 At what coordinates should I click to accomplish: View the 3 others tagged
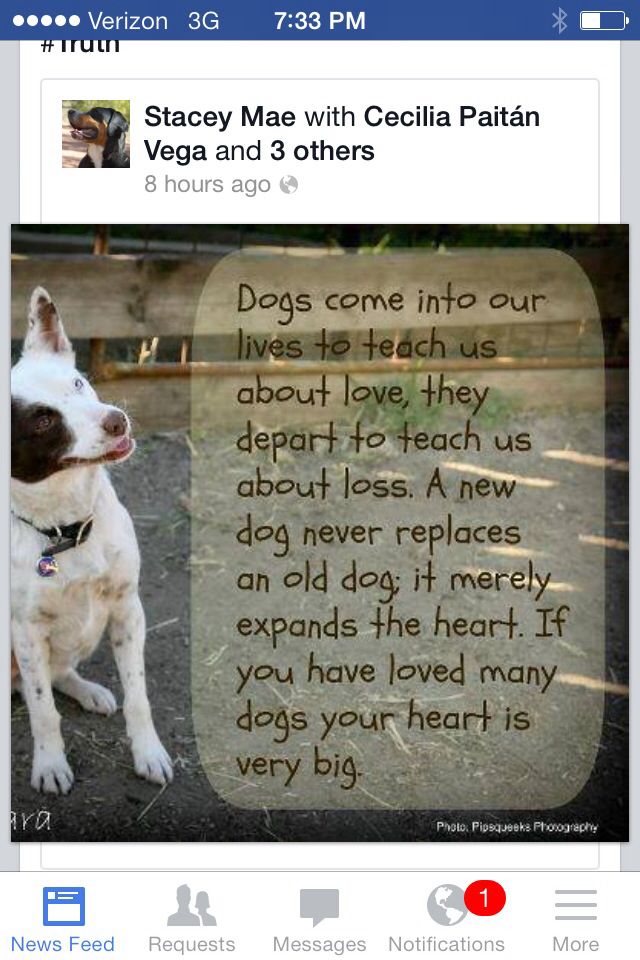[322, 152]
